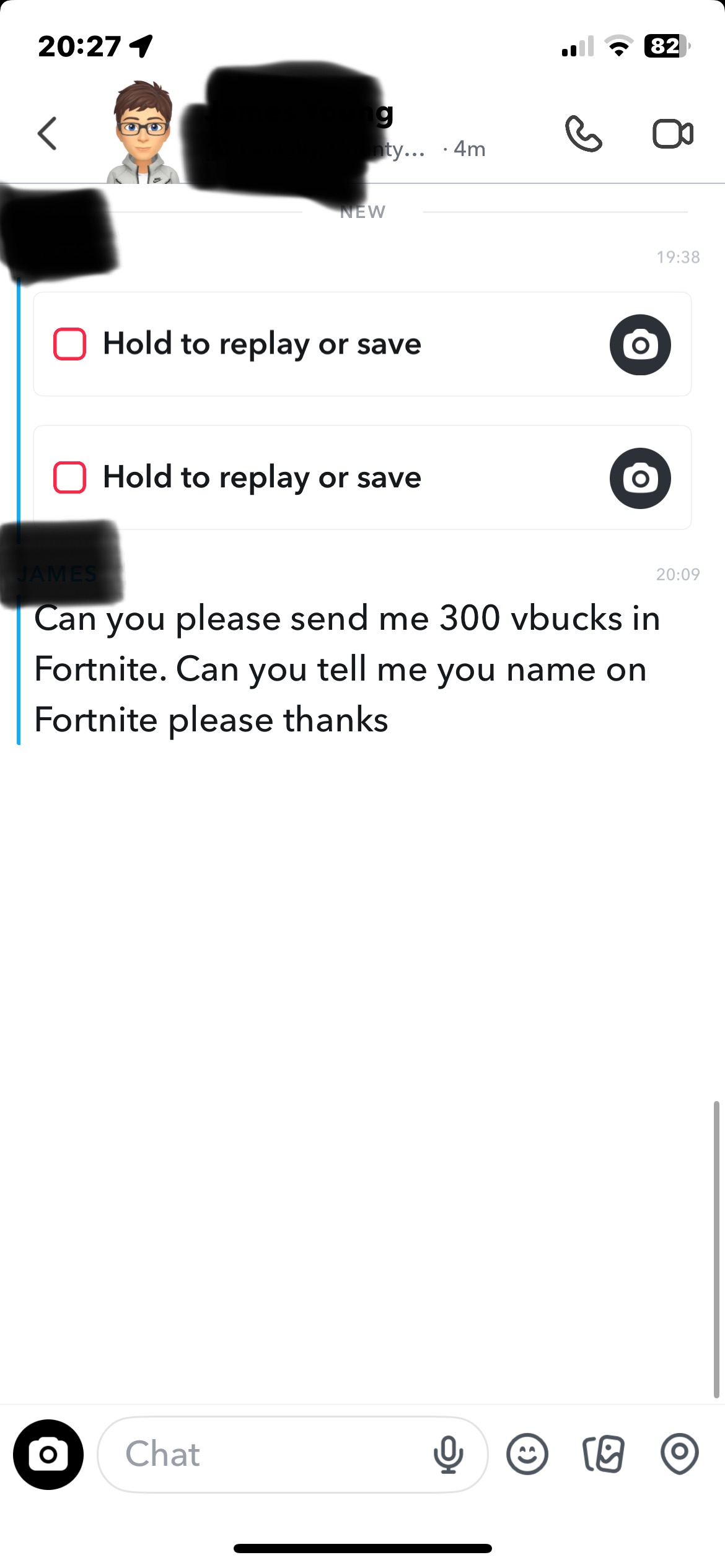The height and width of the screenshot is (1568, 725).
Task: Go back to the chat list
Action: (x=48, y=133)
